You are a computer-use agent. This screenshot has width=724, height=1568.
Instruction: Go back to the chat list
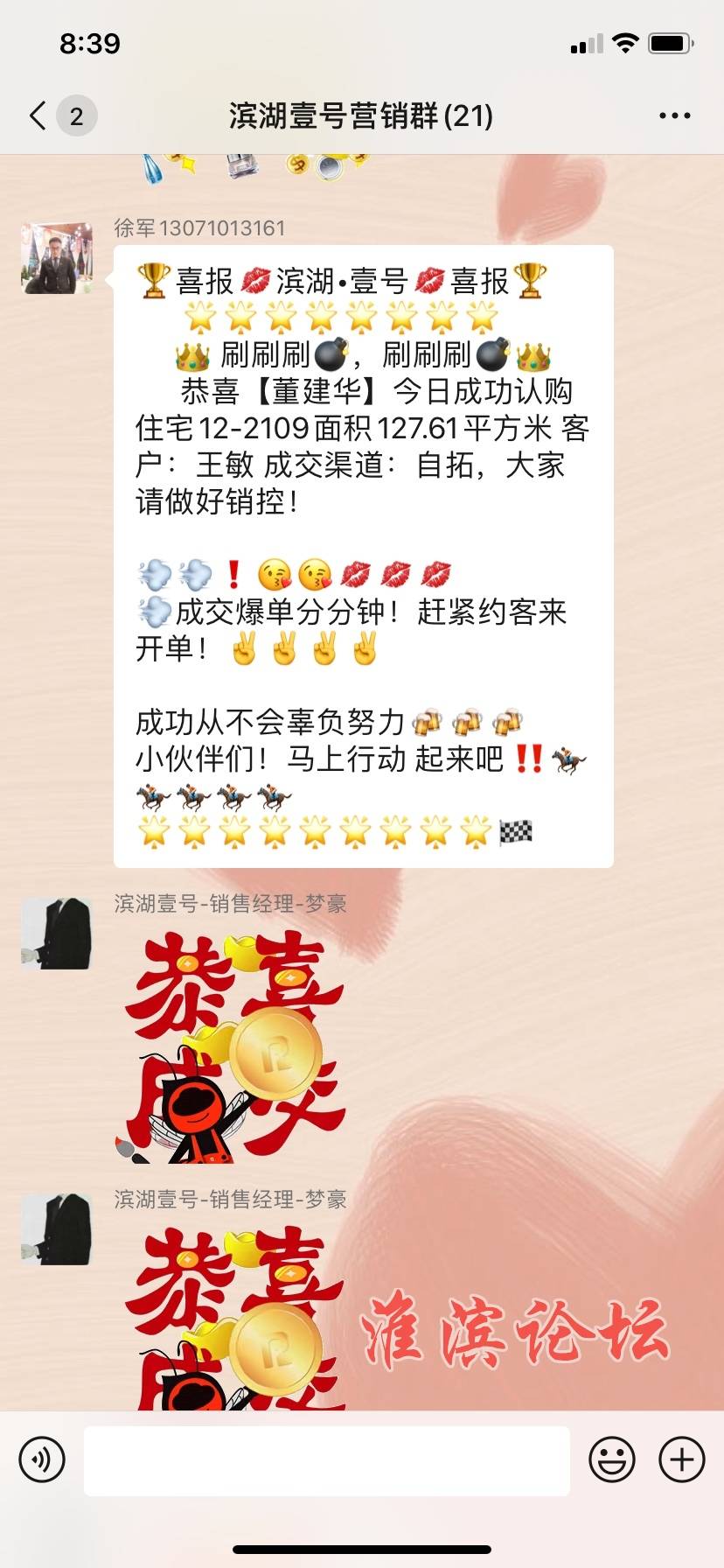coord(38,115)
